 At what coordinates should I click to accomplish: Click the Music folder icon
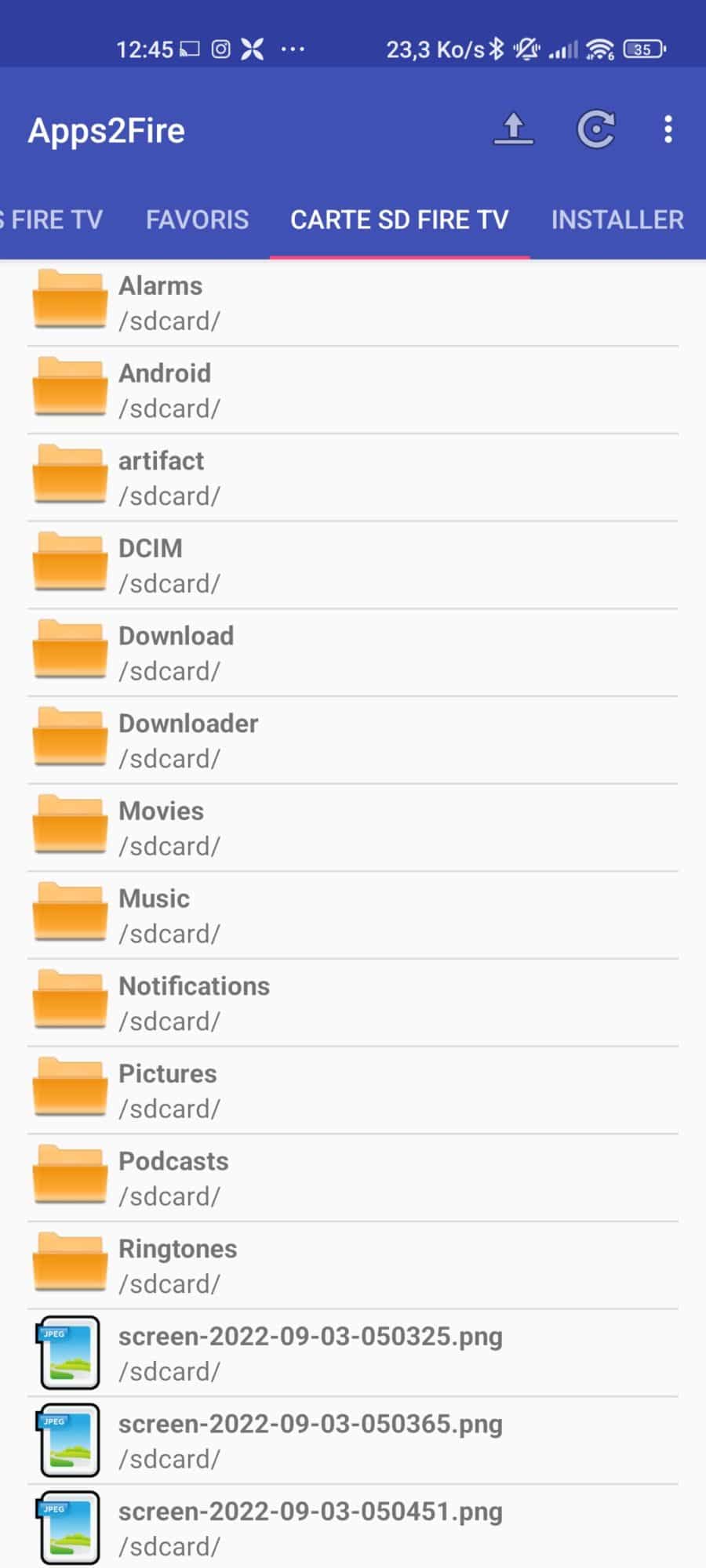[68, 913]
